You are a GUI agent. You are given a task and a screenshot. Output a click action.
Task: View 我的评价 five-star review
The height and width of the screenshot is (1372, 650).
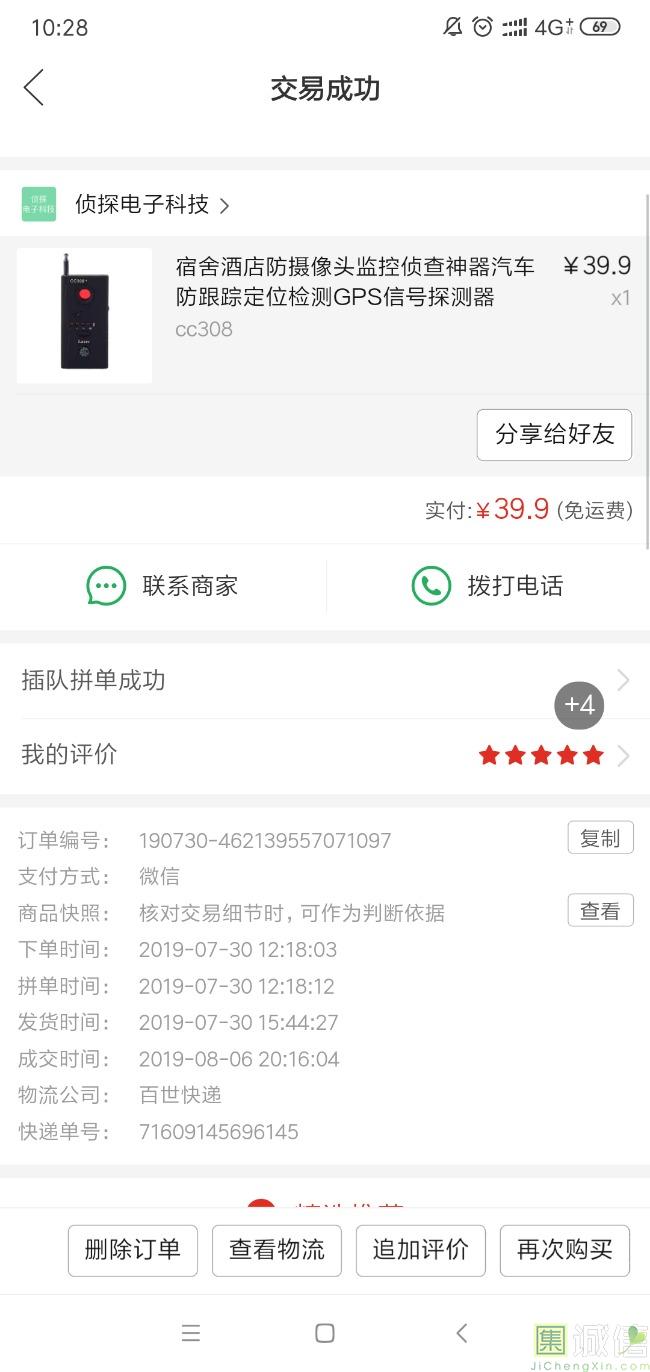tap(325, 755)
